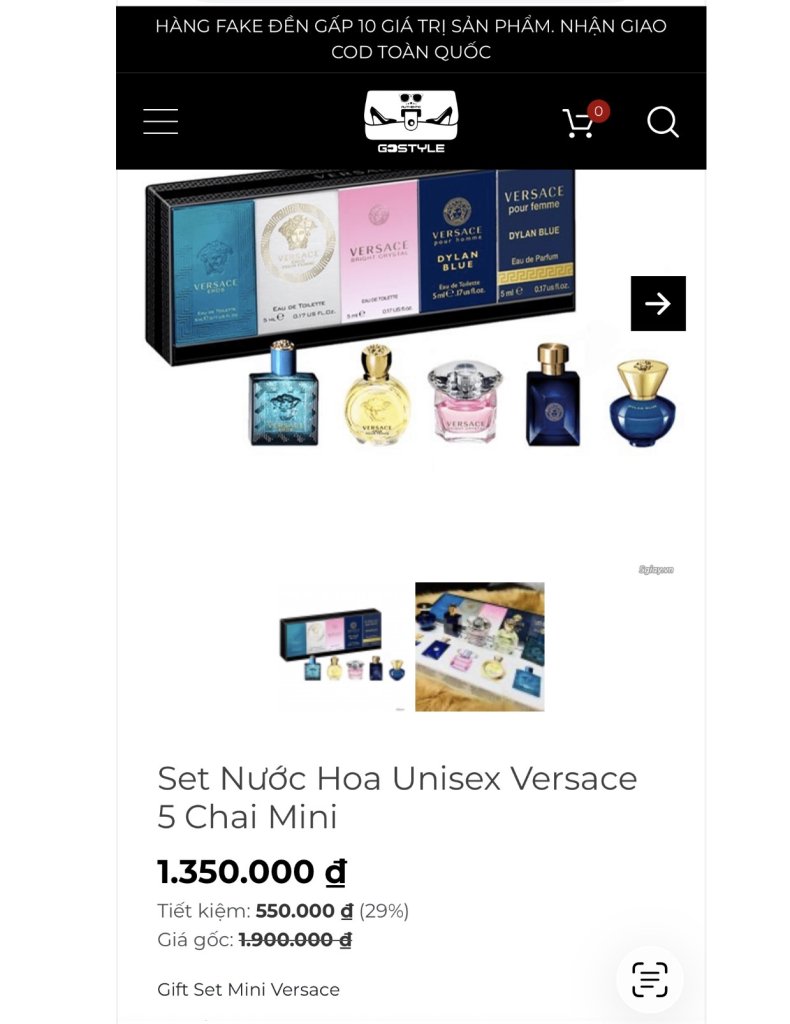Image resolution: width=790 pixels, height=1024 pixels.
Task: Show next product image with arrow
Action: coord(658,303)
